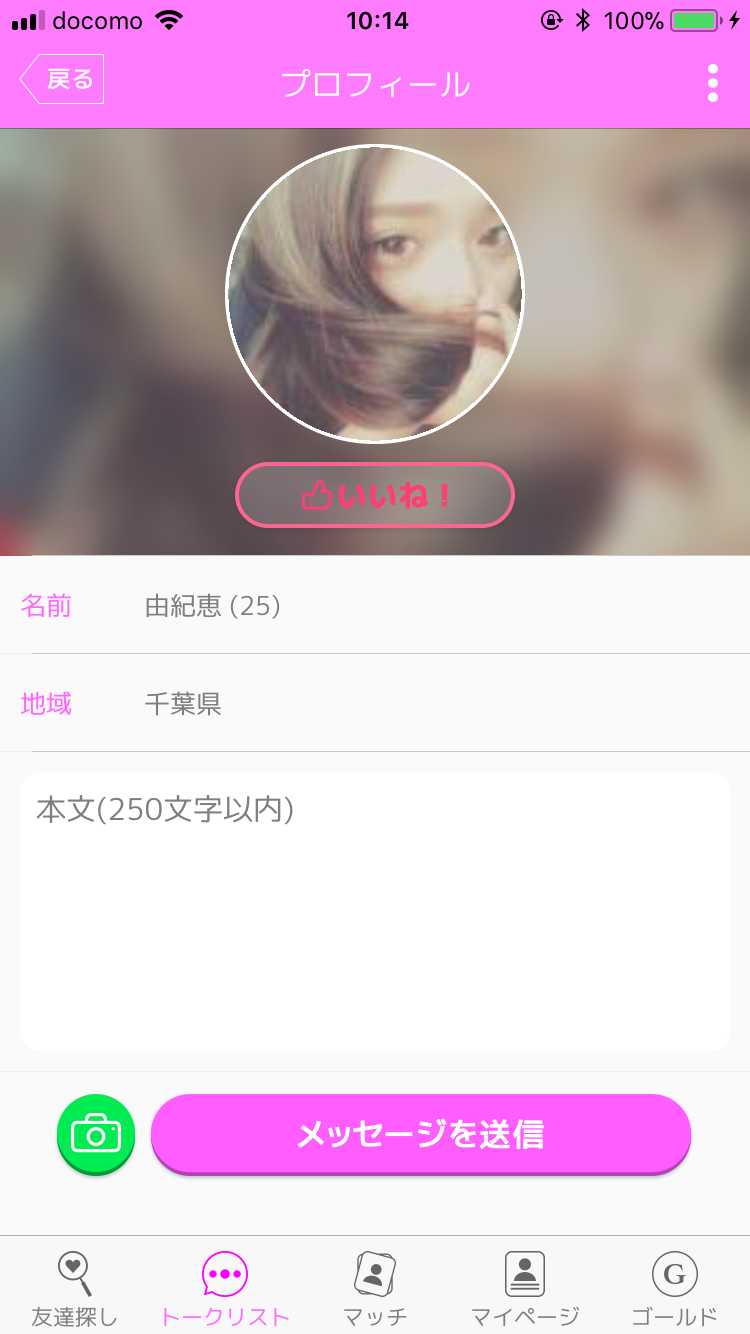The image size is (750, 1334).
Task: Attach a photo with the camera button
Action: tap(96, 1135)
